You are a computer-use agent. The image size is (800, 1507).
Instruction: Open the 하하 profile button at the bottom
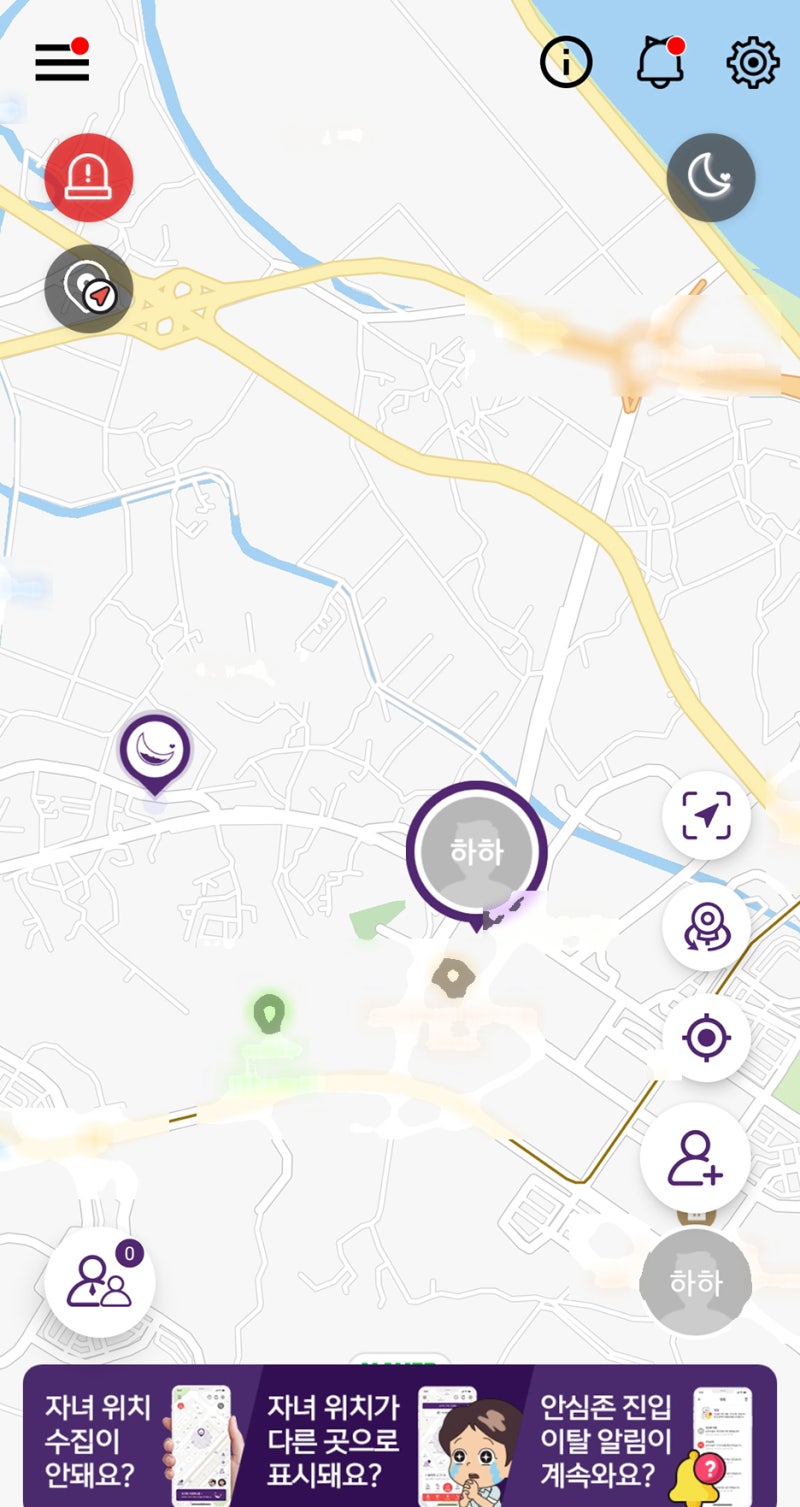pyautogui.click(x=696, y=1282)
